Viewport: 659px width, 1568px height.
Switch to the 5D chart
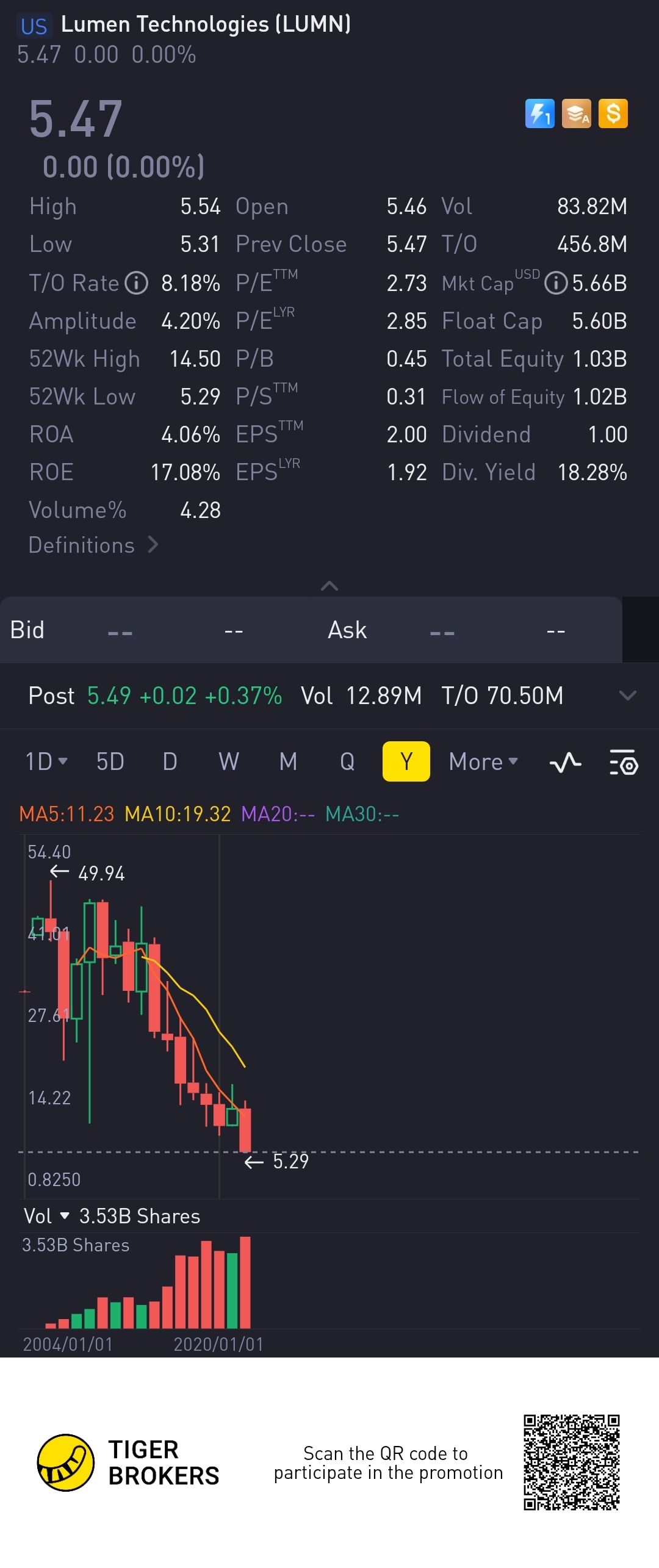tap(110, 761)
